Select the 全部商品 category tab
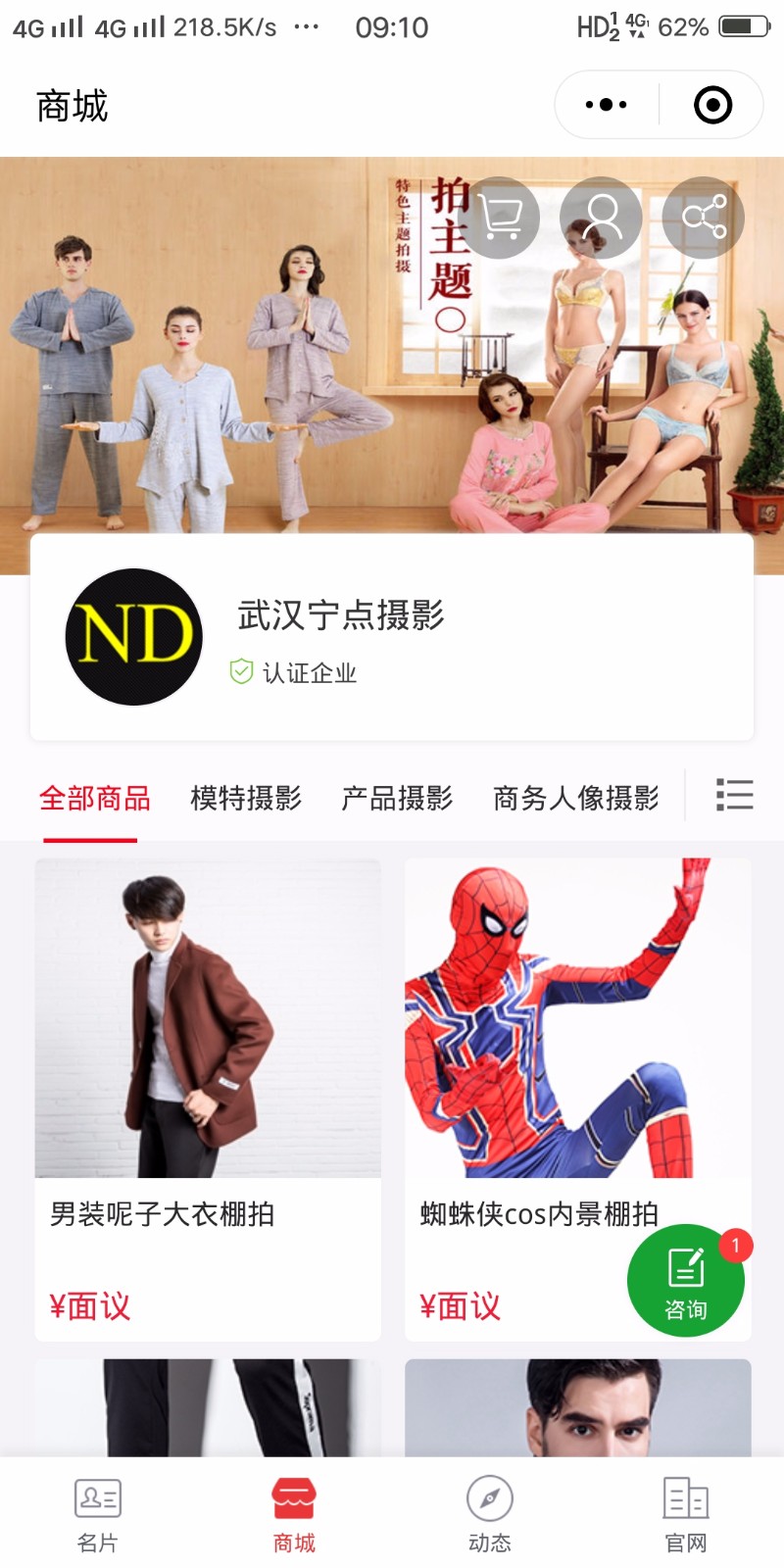Screen dimensions: 784x1568 click(94, 799)
